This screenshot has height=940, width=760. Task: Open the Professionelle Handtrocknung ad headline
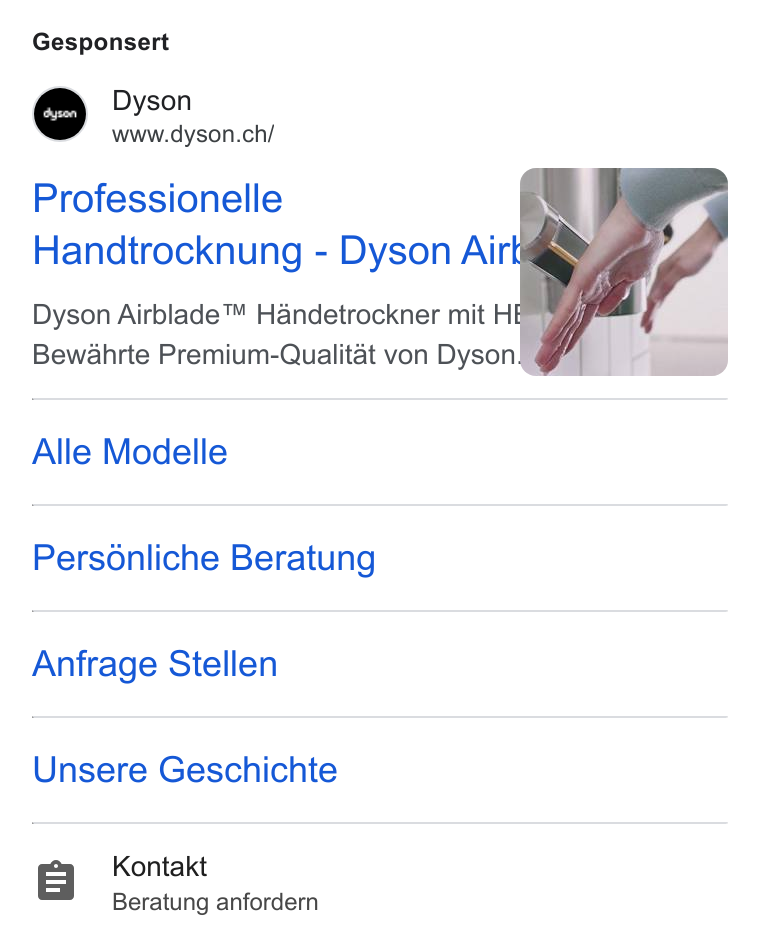(276, 224)
